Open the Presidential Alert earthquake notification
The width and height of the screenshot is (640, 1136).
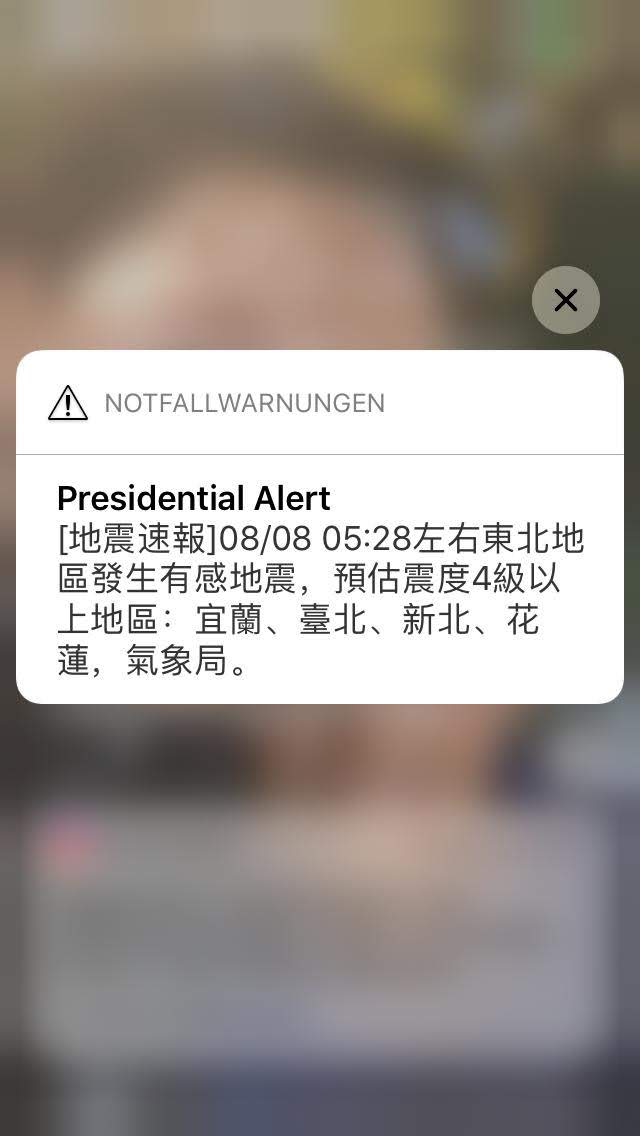point(320,578)
